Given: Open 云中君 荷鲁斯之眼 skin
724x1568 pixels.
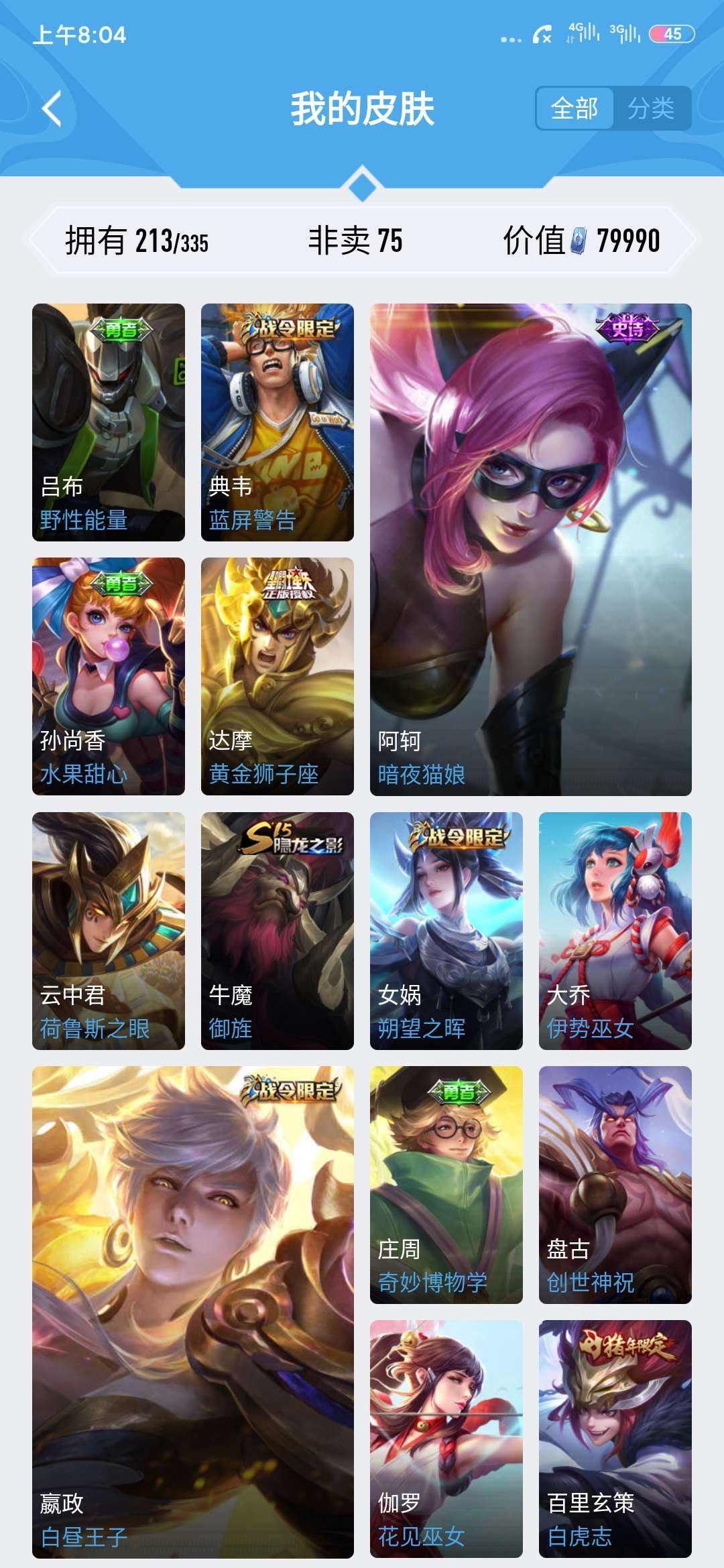Looking at the screenshot, I should click(109, 931).
